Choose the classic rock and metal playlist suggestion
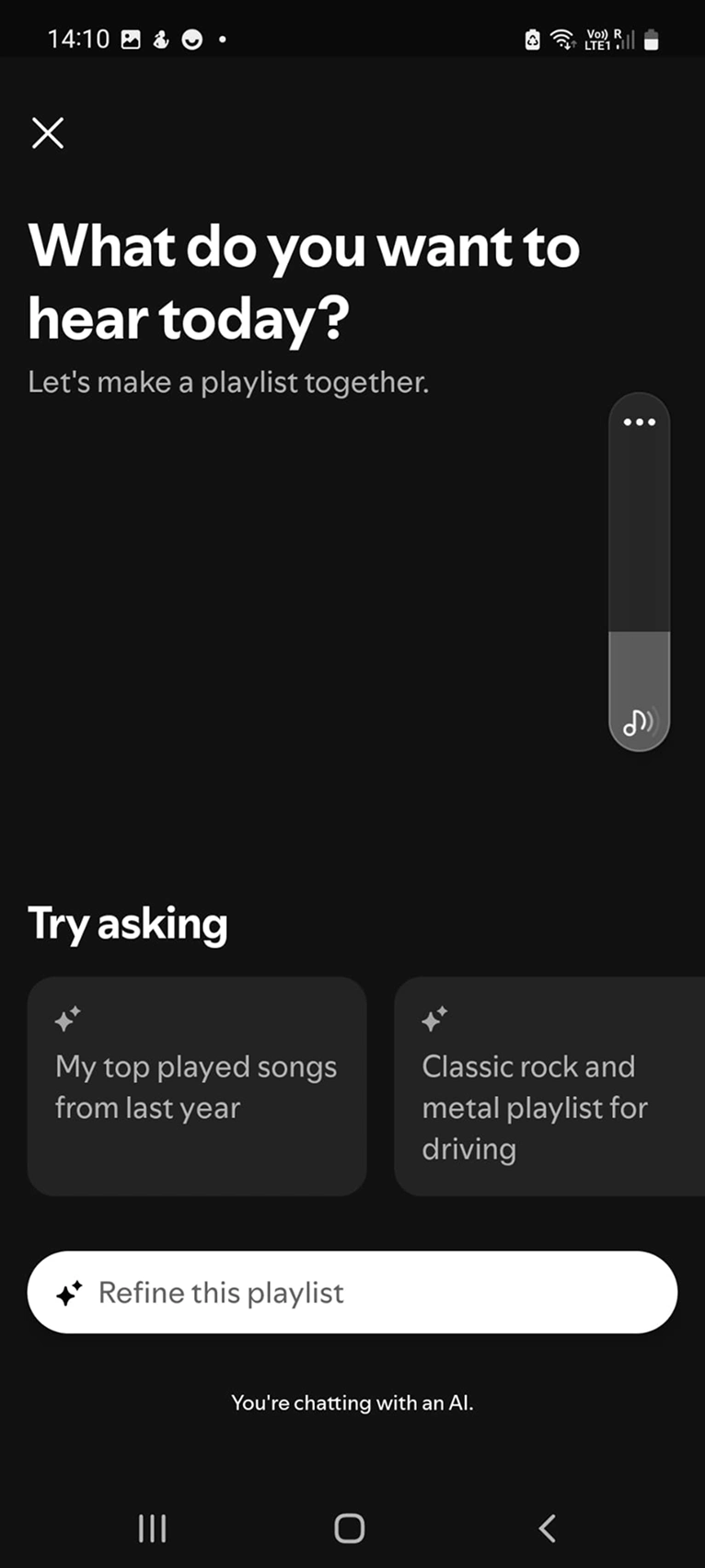 point(549,1086)
